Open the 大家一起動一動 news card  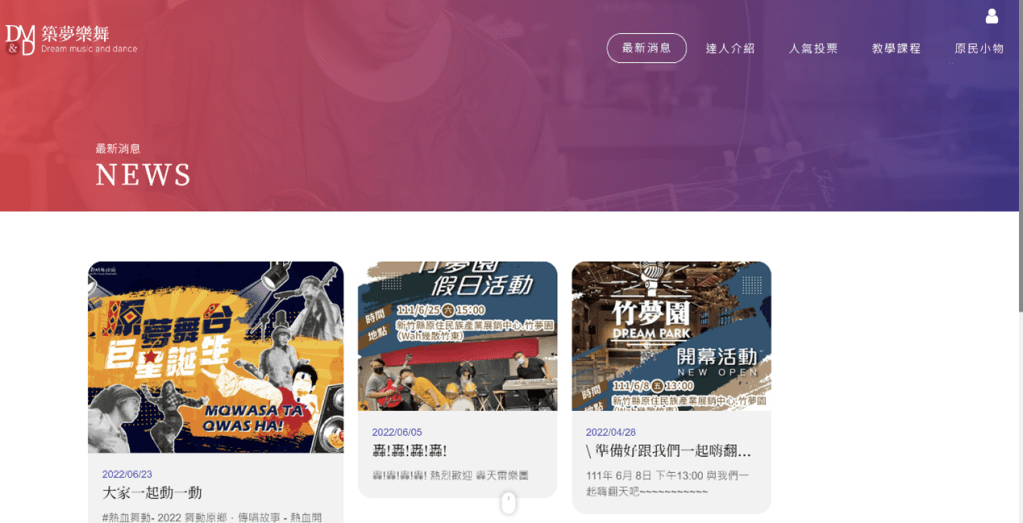215,390
